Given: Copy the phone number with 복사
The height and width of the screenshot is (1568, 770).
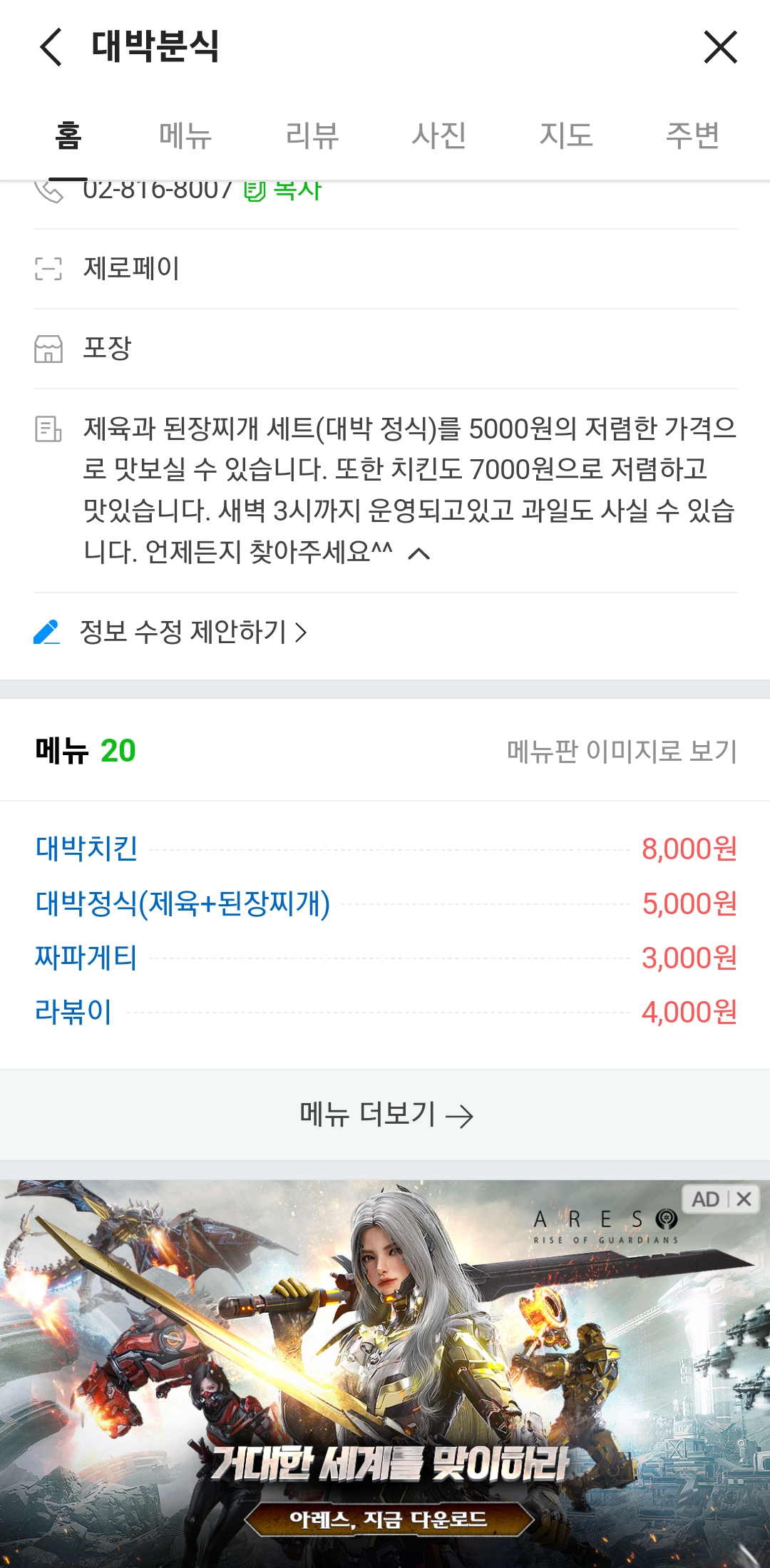Looking at the screenshot, I should [x=283, y=190].
